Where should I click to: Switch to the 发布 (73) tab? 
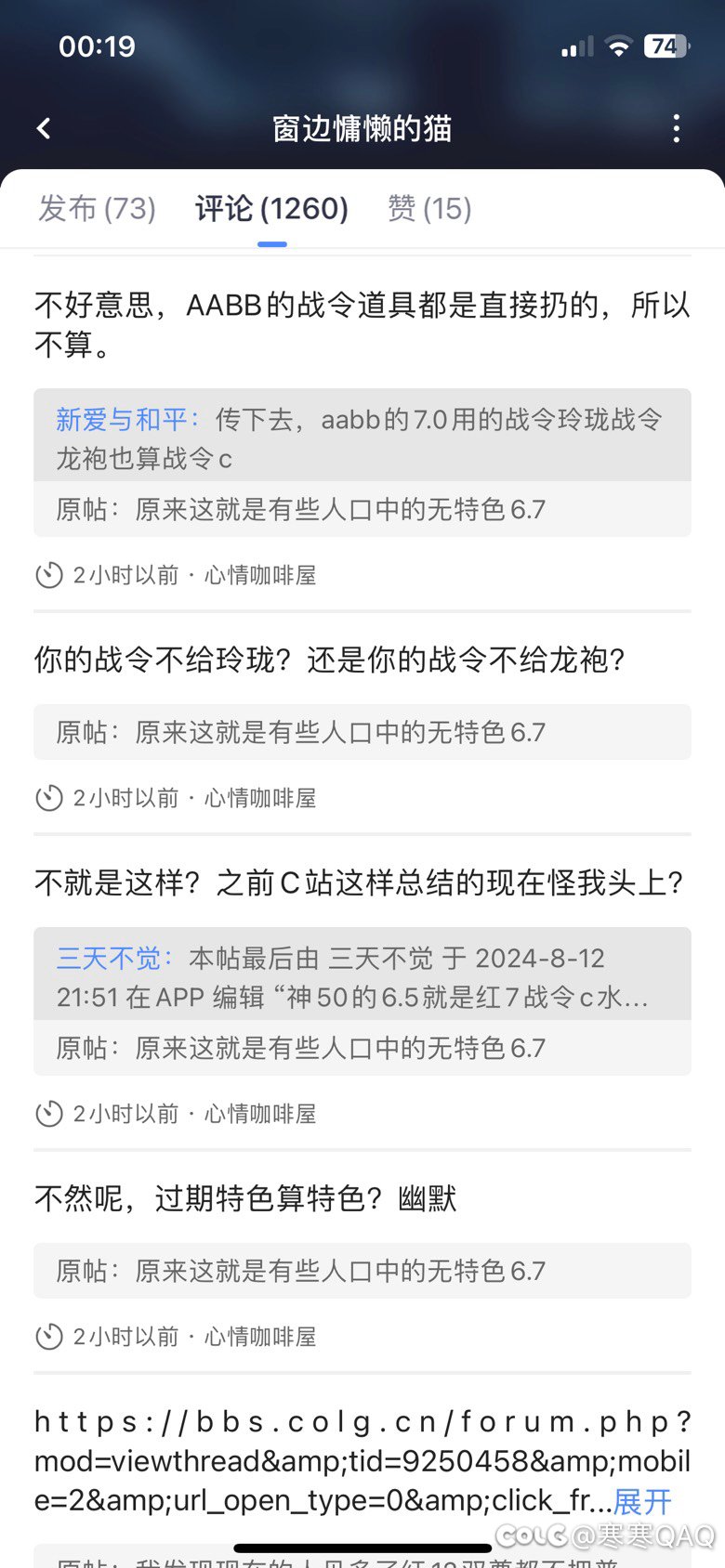97,208
